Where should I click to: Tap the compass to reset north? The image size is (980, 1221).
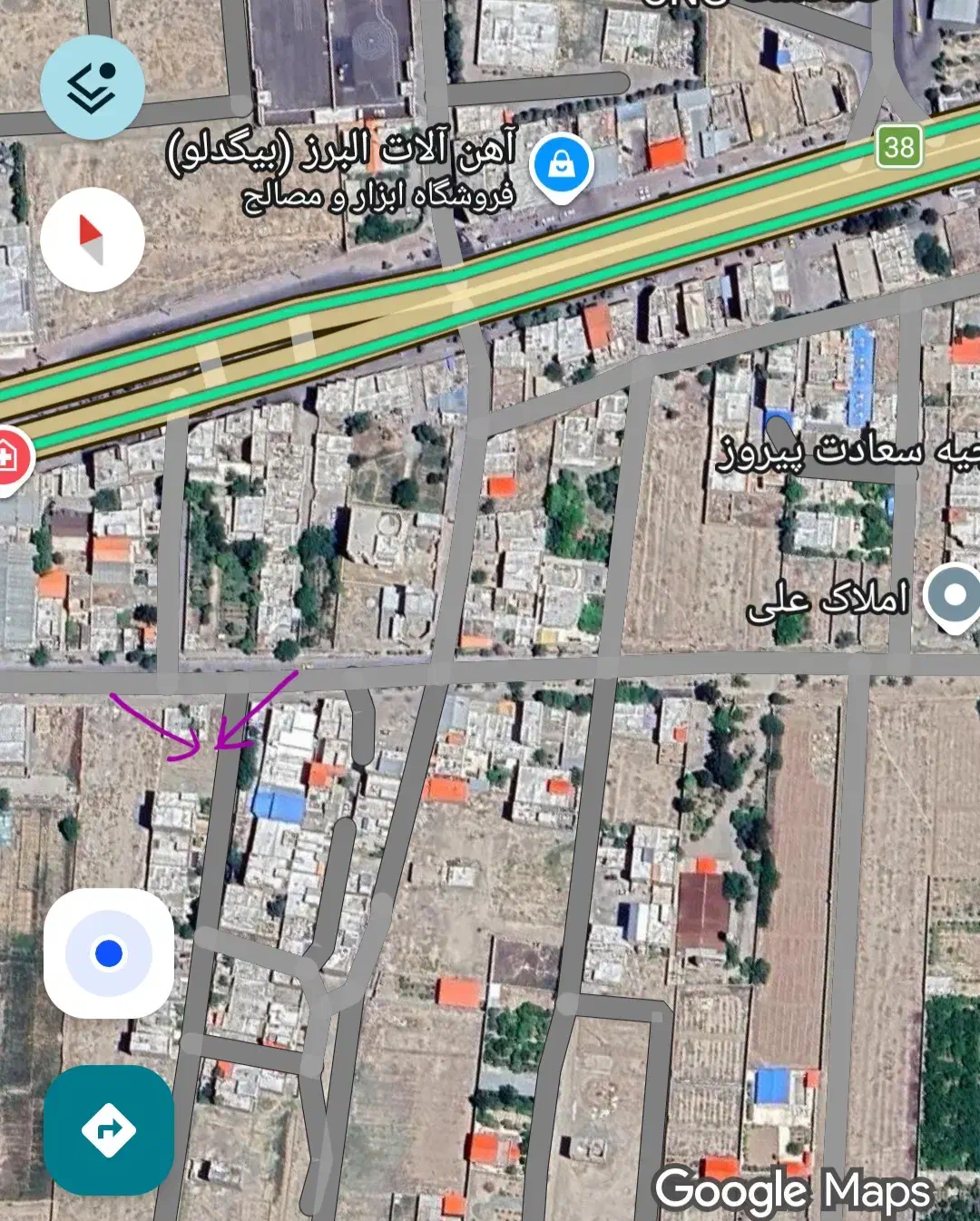93,239
